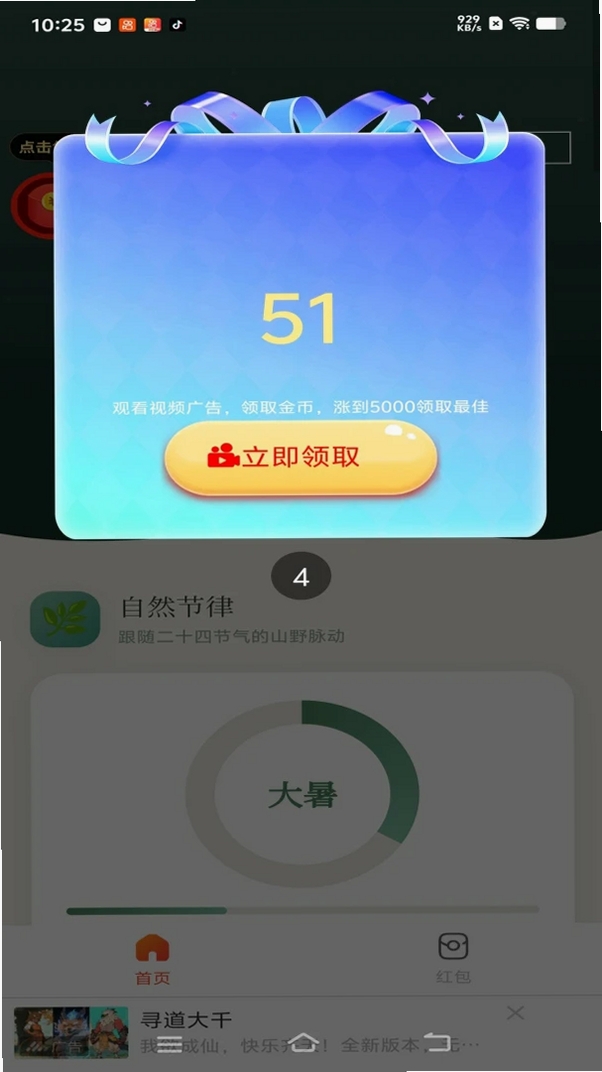Go back with the system back button
602x1072 pixels.
click(x=437, y=1043)
